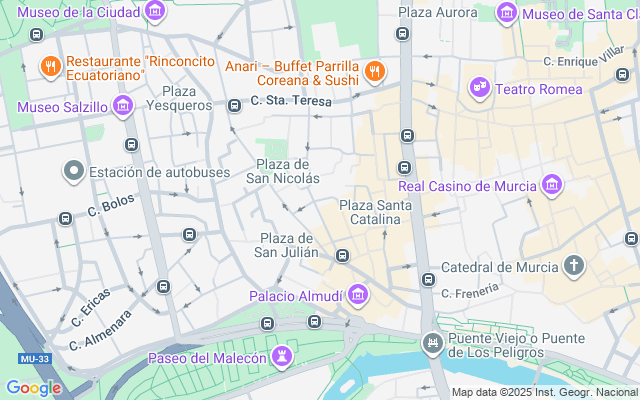640x400 pixels.
Task: Open Estación de autobuses place marker
Action: (x=73, y=172)
